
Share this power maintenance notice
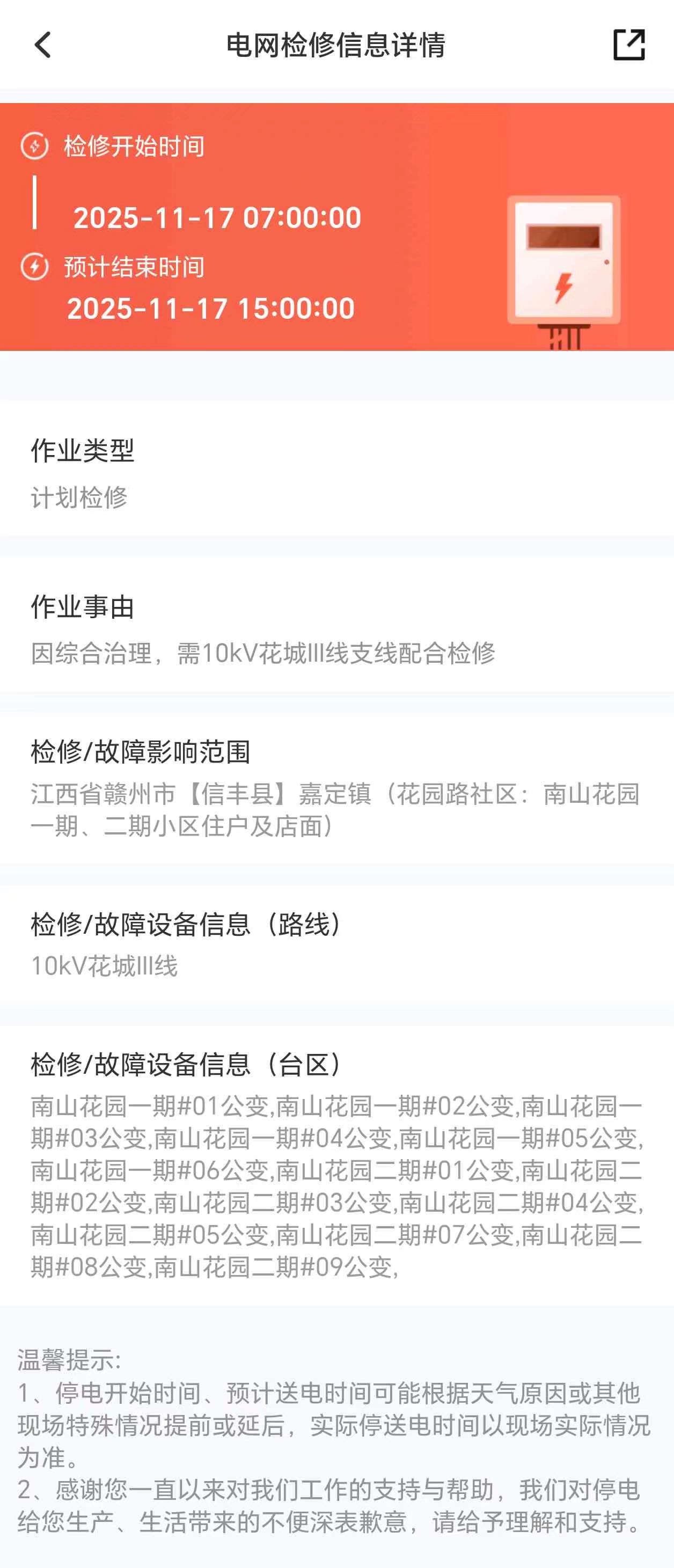tap(628, 45)
